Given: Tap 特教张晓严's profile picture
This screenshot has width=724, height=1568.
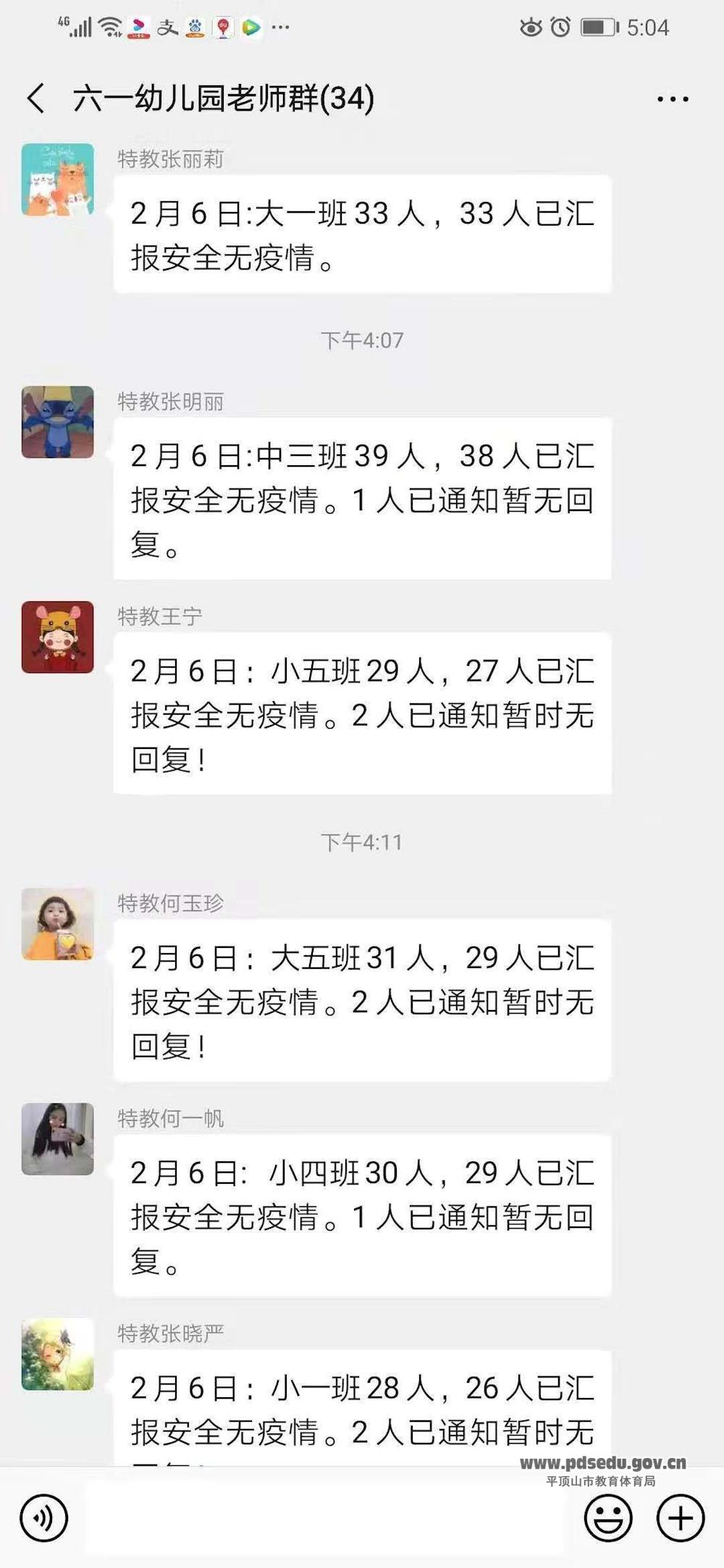Looking at the screenshot, I should (x=58, y=1354).
